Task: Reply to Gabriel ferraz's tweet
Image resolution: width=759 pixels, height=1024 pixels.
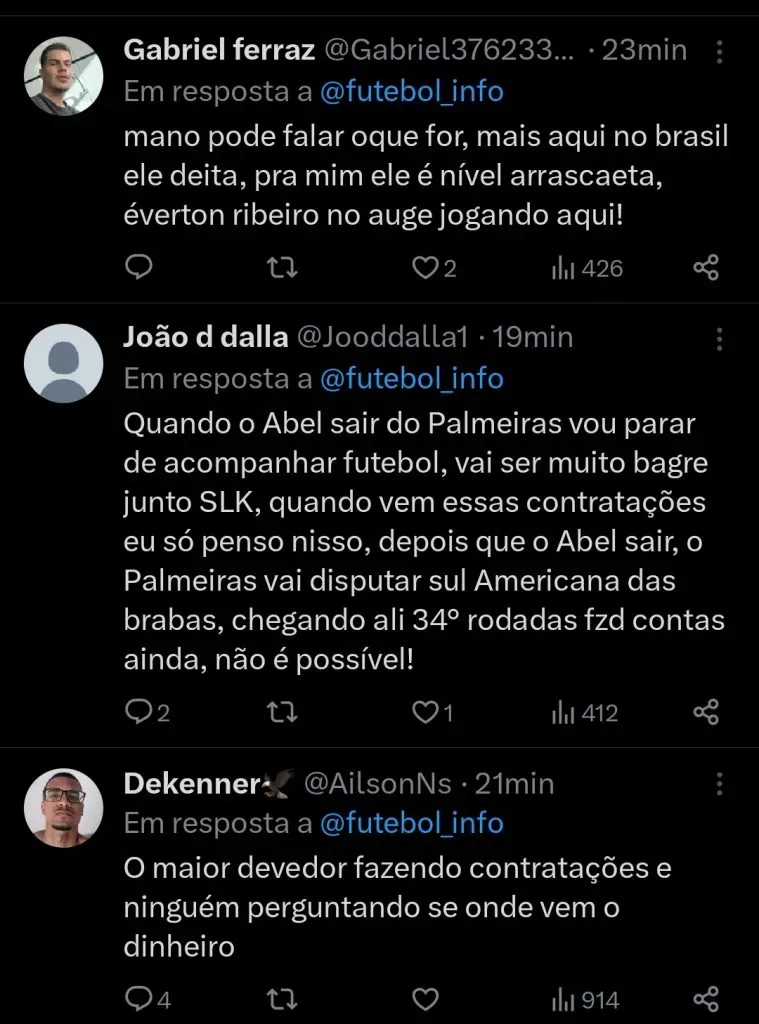Action: (139, 267)
